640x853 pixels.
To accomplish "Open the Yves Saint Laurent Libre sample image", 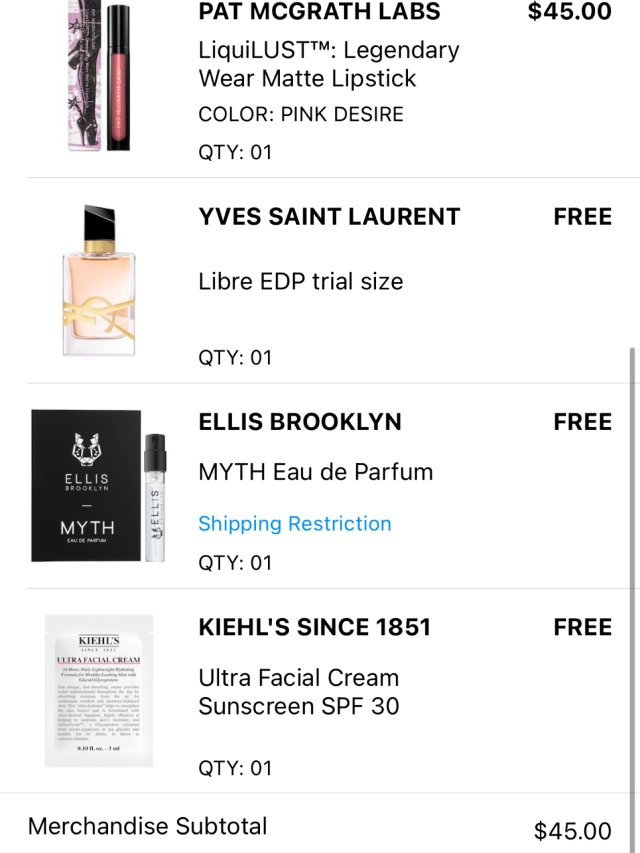I will click(99, 281).
